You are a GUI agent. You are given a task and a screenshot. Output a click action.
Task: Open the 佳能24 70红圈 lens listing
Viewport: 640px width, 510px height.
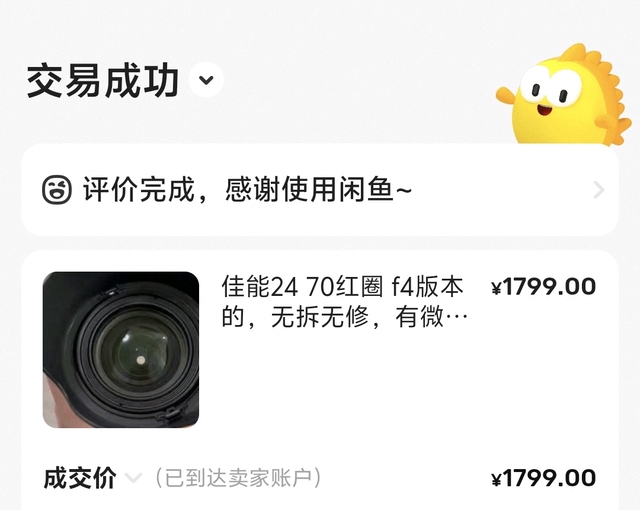(x=342, y=302)
